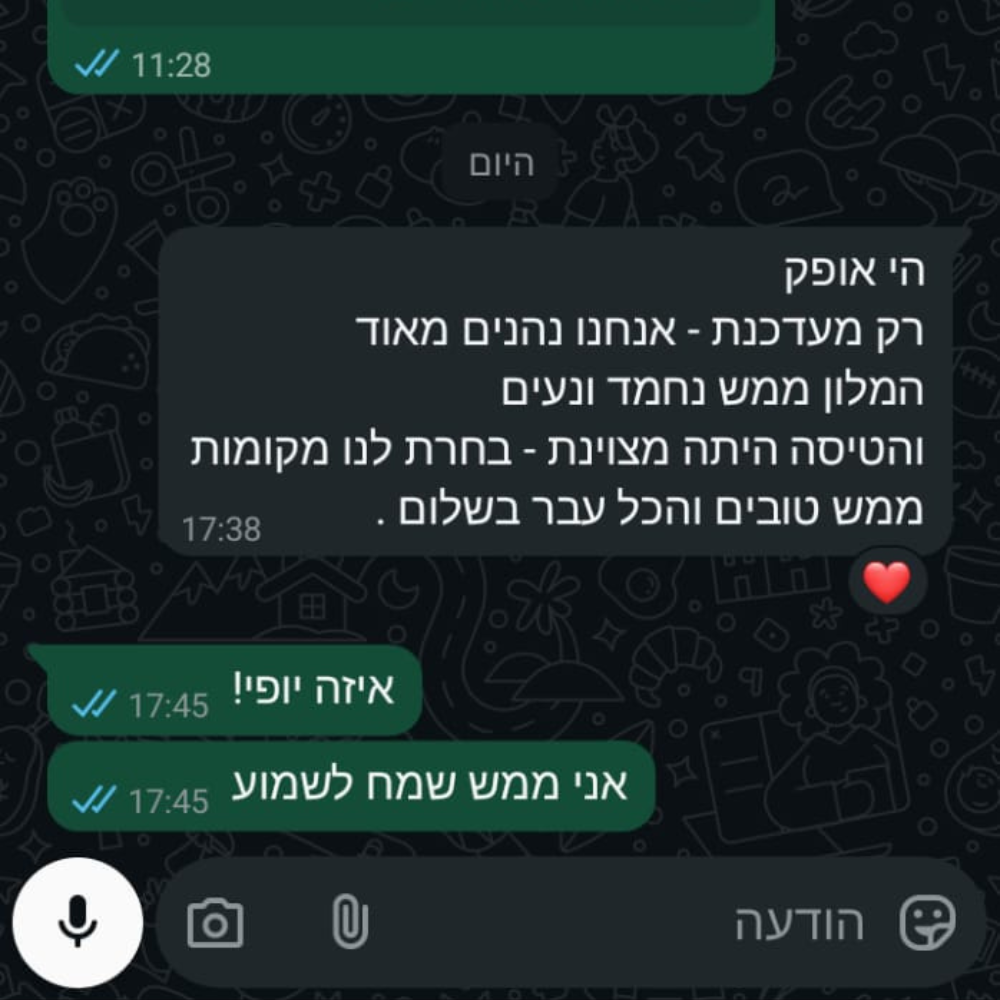Tap the microphone to record a voice message
This screenshot has height=1000, width=1000.
77,922
